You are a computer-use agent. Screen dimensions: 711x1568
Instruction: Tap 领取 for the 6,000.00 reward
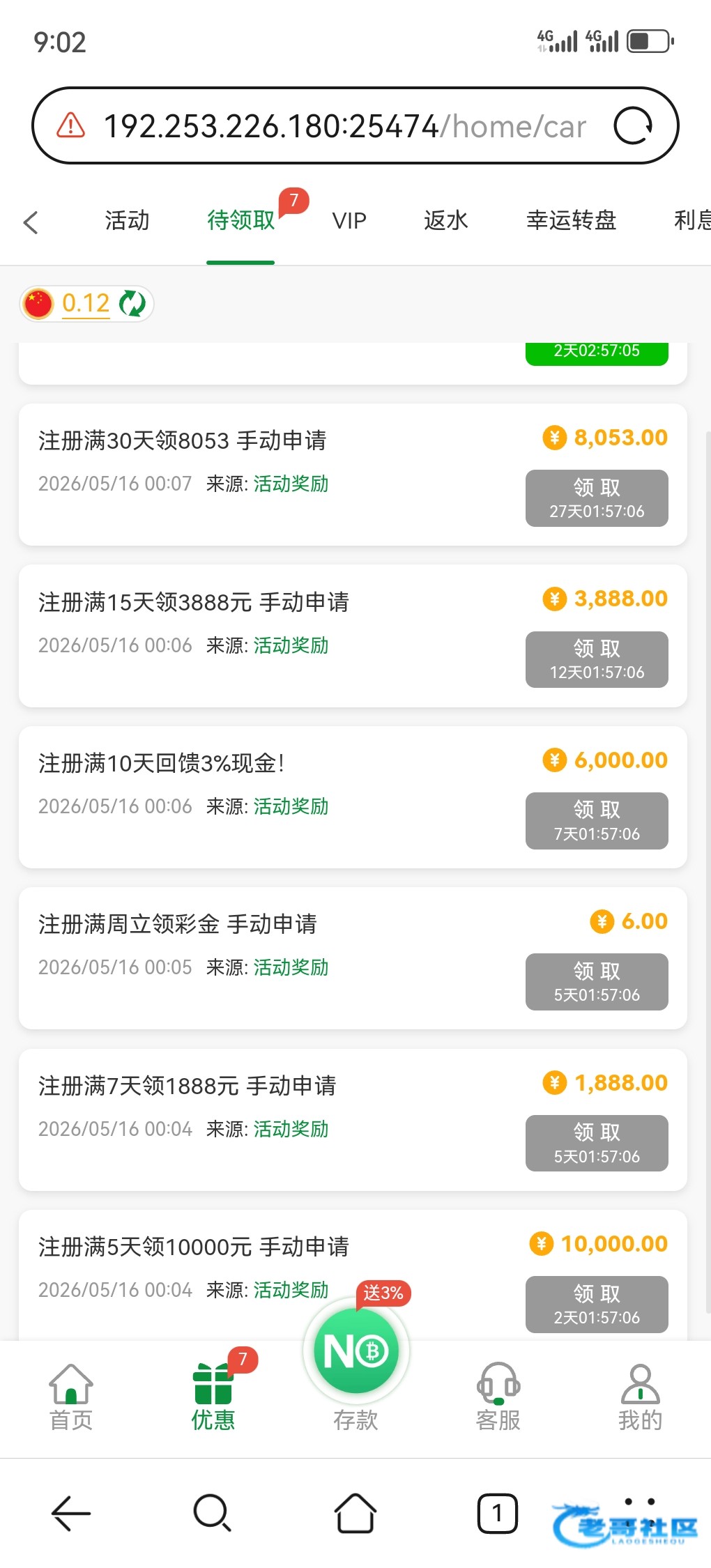597,820
